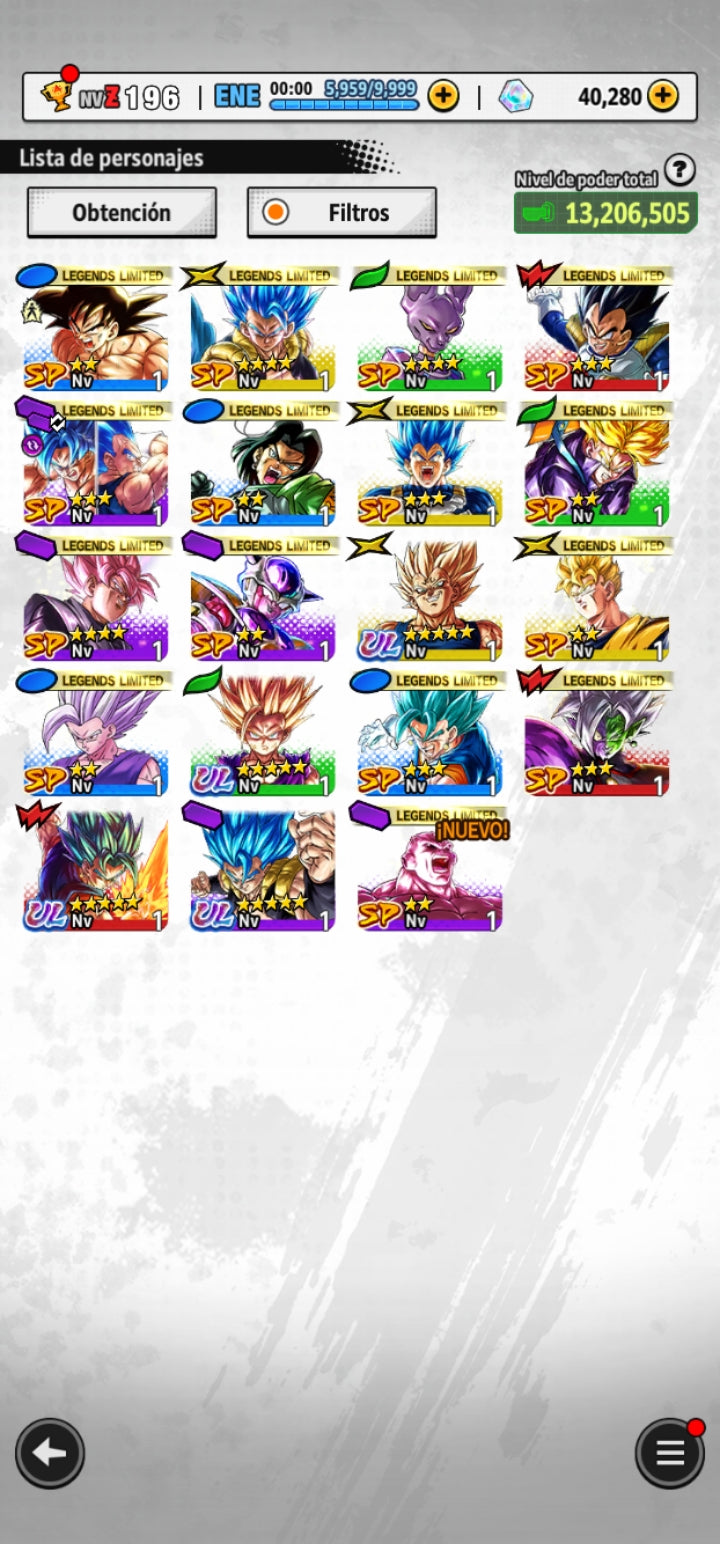Open the purple Frieza character card

click(x=263, y=600)
